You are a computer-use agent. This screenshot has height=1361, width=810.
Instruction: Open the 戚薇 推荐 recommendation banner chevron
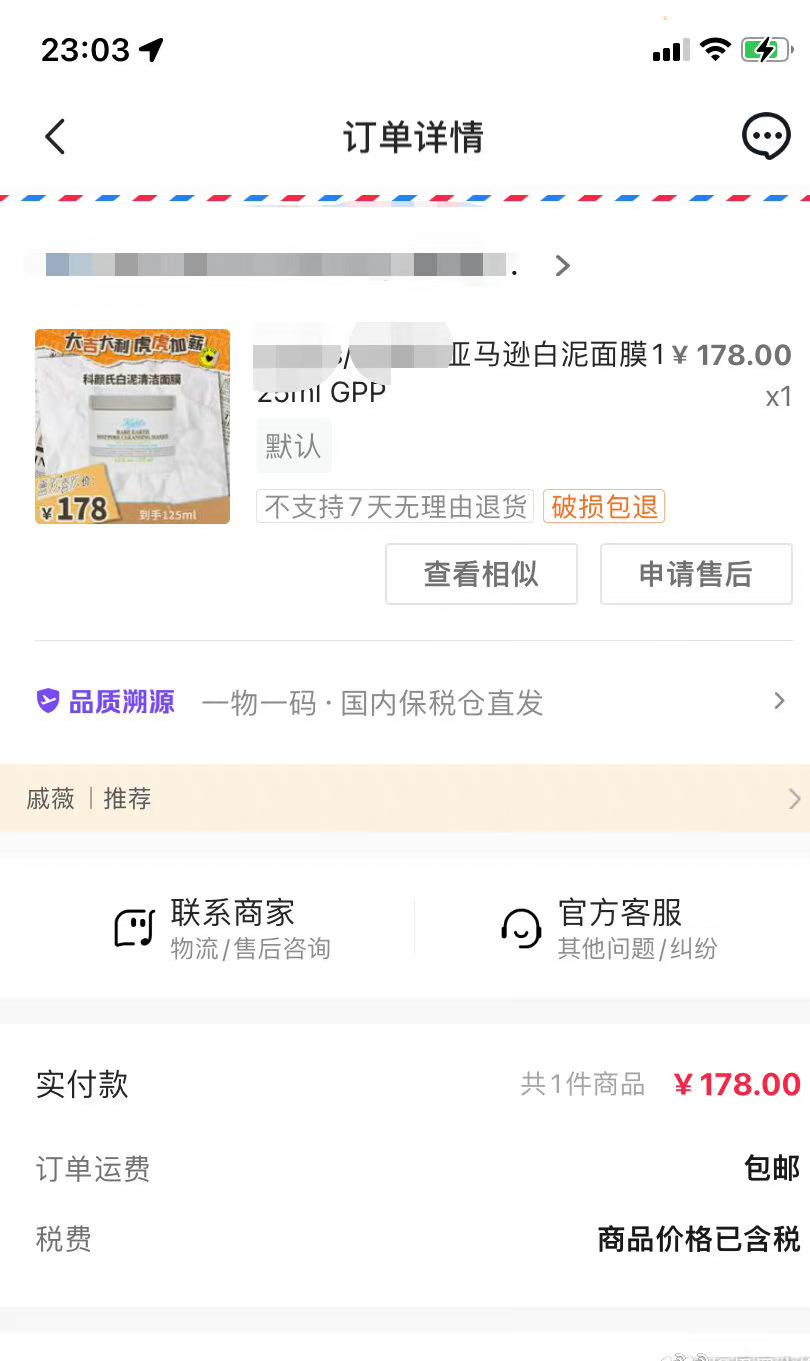pyautogui.click(x=795, y=798)
